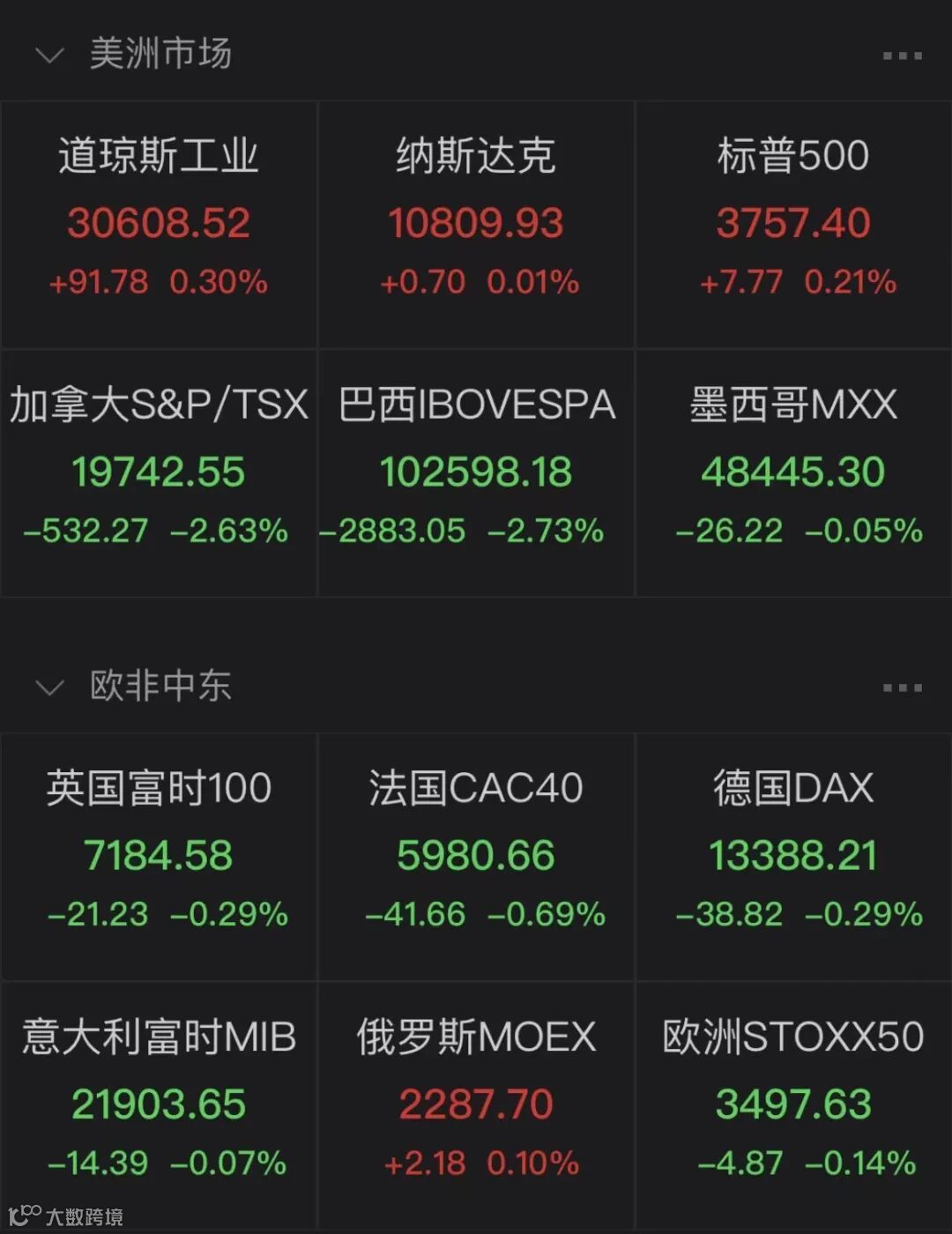Collapse the 欧非中东 section
The image size is (952, 1234).
(49, 687)
